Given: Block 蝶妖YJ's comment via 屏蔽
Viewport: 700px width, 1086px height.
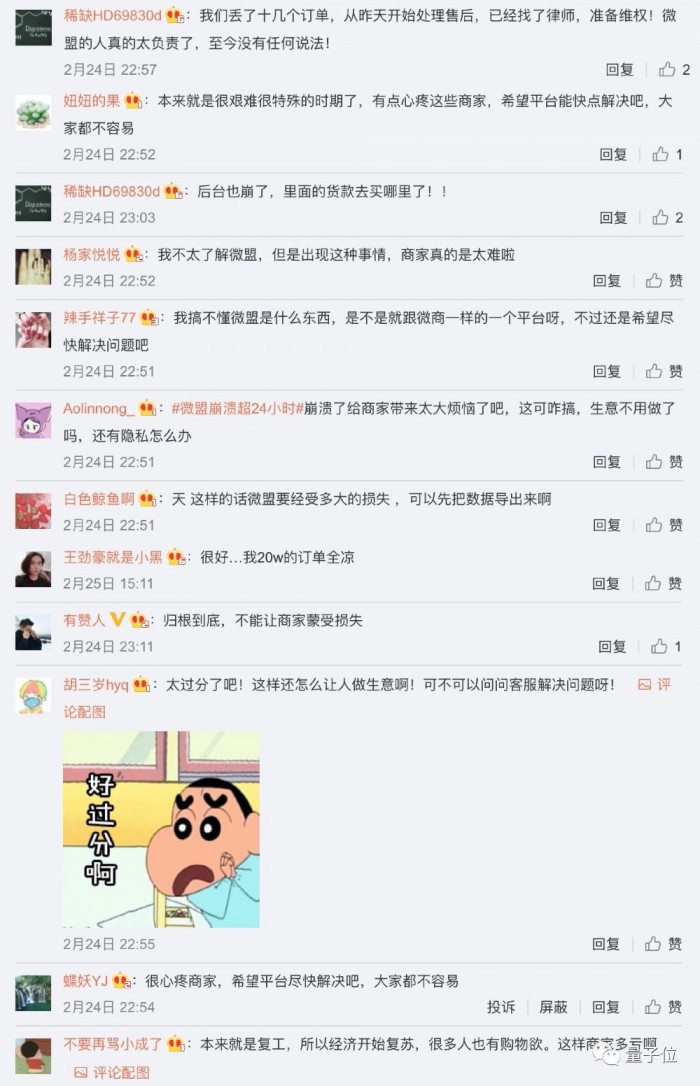Looking at the screenshot, I should pyautogui.click(x=553, y=1007).
